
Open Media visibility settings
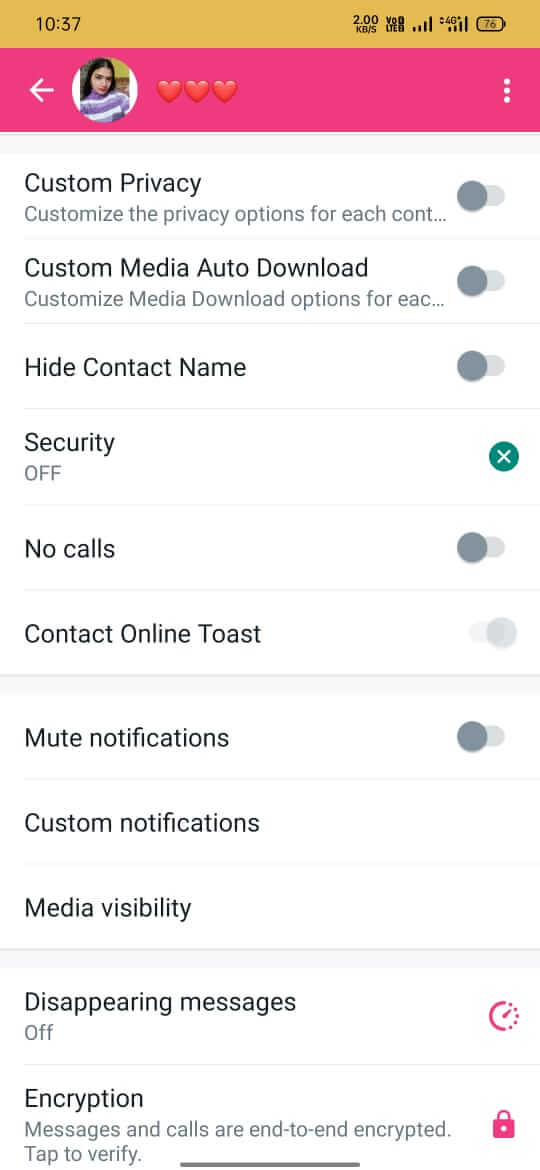click(x=270, y=907)
